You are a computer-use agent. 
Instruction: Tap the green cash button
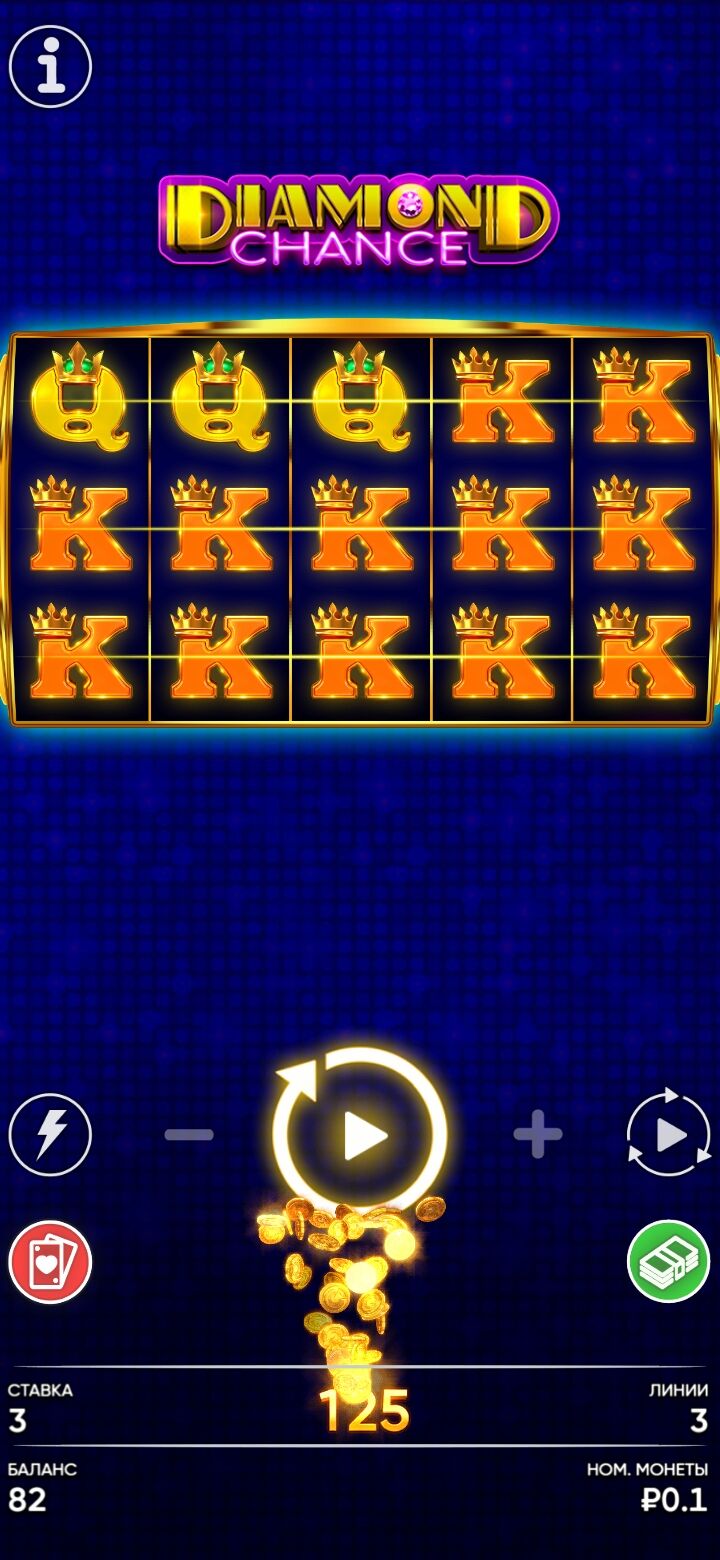(x=668, y=1262)
